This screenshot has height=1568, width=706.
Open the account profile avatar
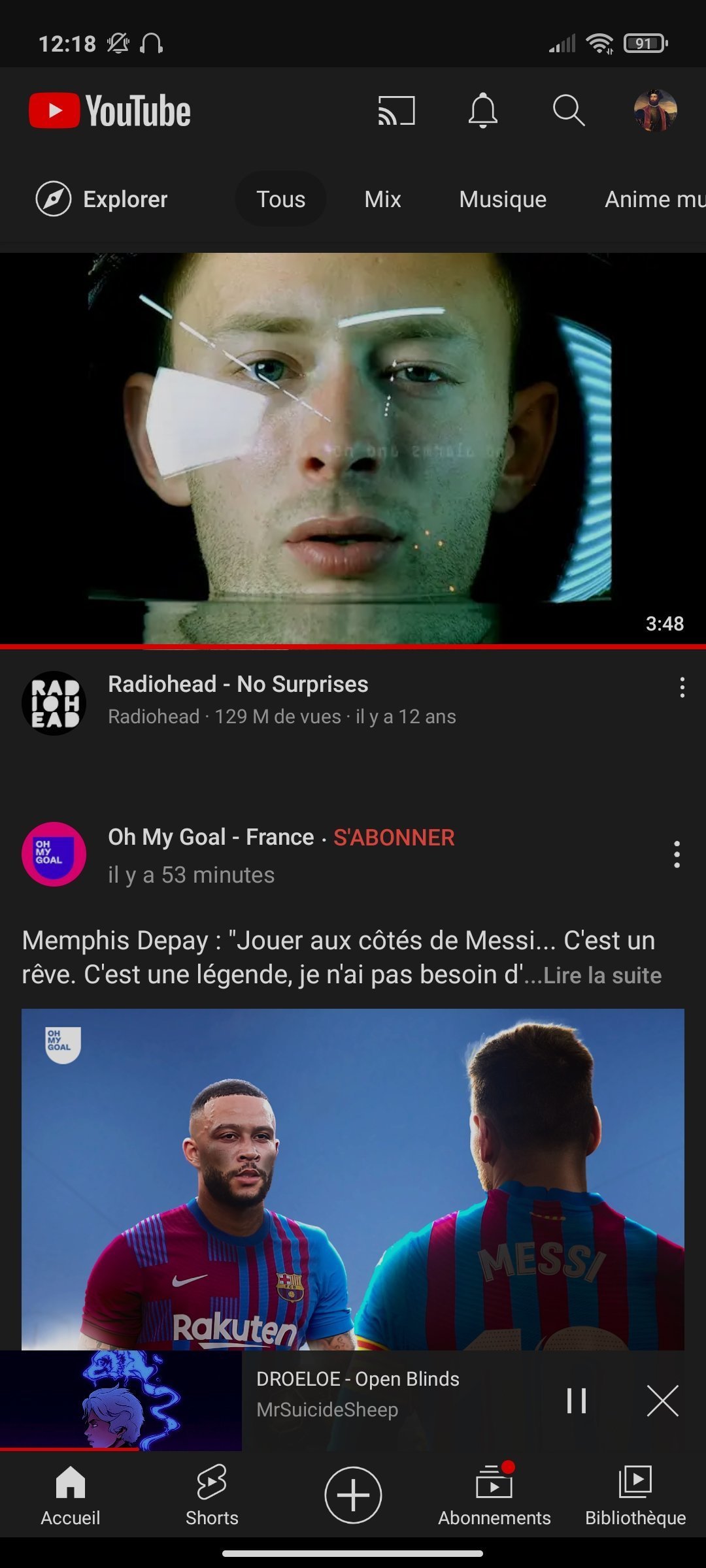pyautogui.click(x=655, y=110)
